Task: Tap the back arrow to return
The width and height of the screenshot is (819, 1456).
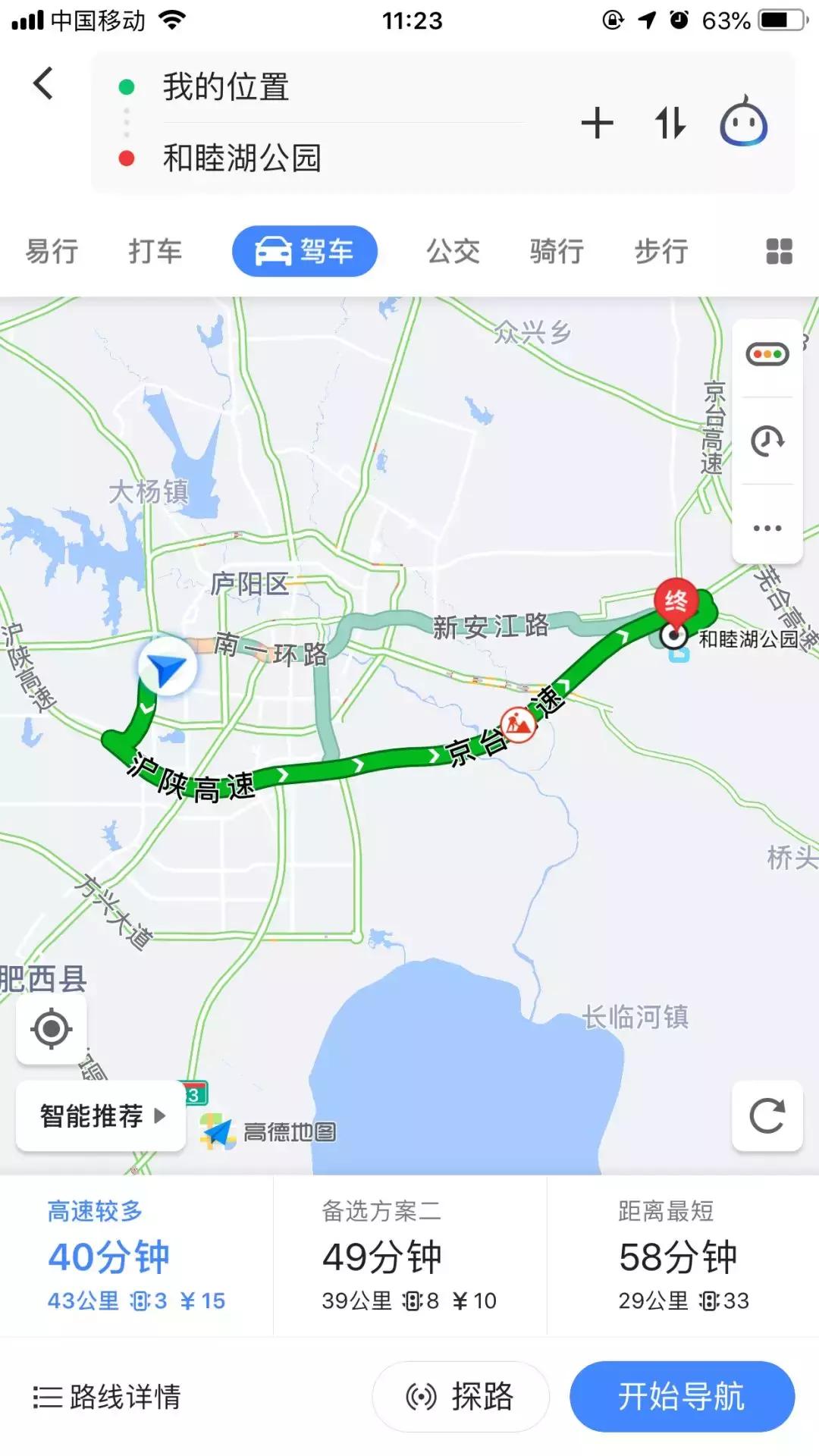Action: coord(43,83)
